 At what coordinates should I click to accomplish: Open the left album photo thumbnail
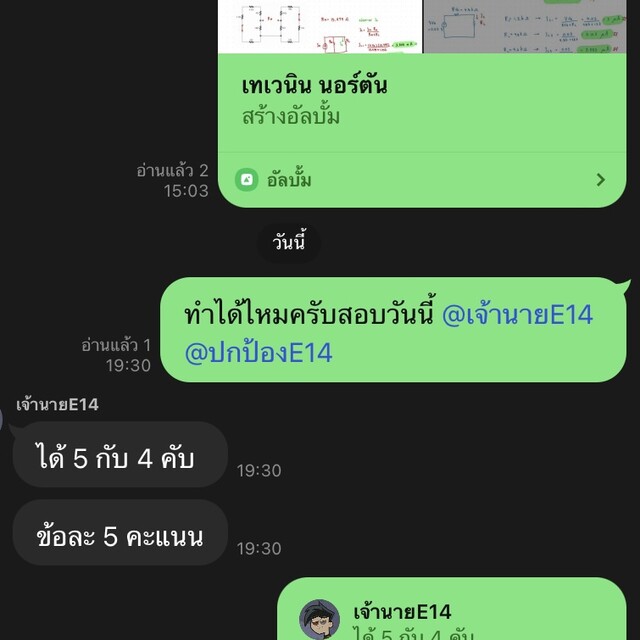pos(319,26)
